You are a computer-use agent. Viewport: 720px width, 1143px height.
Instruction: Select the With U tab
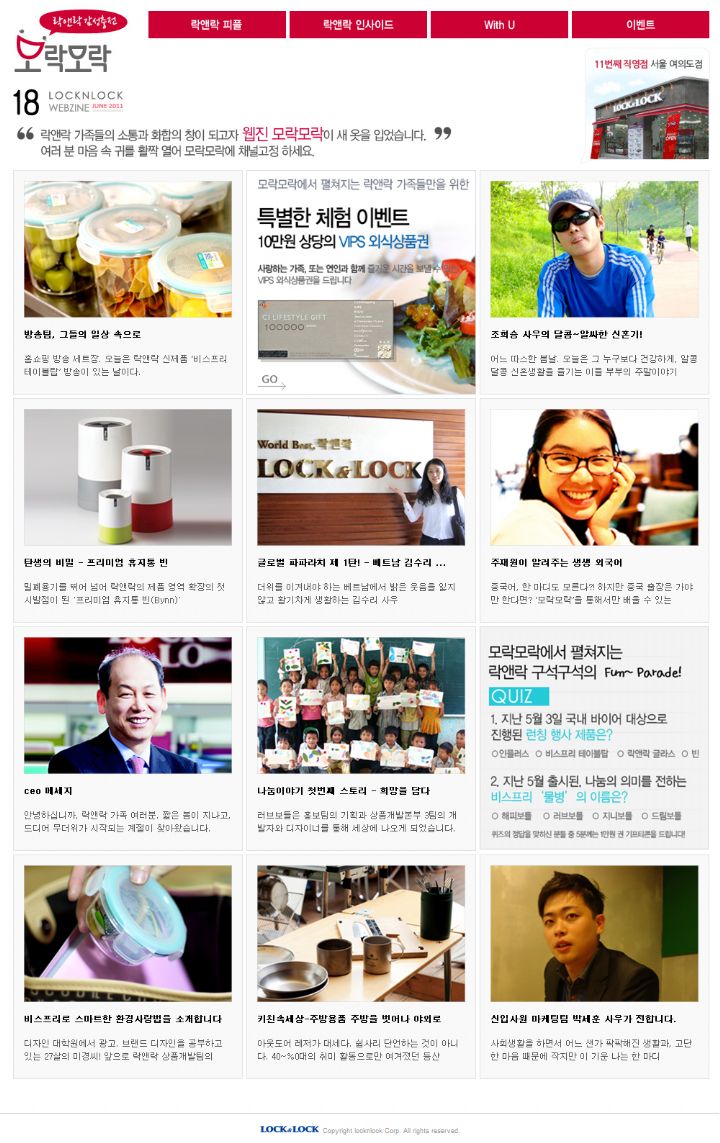(x=499, y=25)
